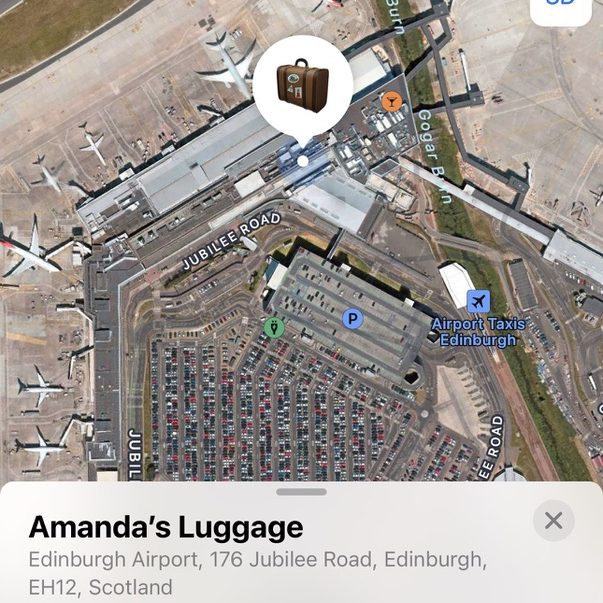
Task: Open the Airport Taxis Edinburgh marker
Action: click(x=479, y=301)
